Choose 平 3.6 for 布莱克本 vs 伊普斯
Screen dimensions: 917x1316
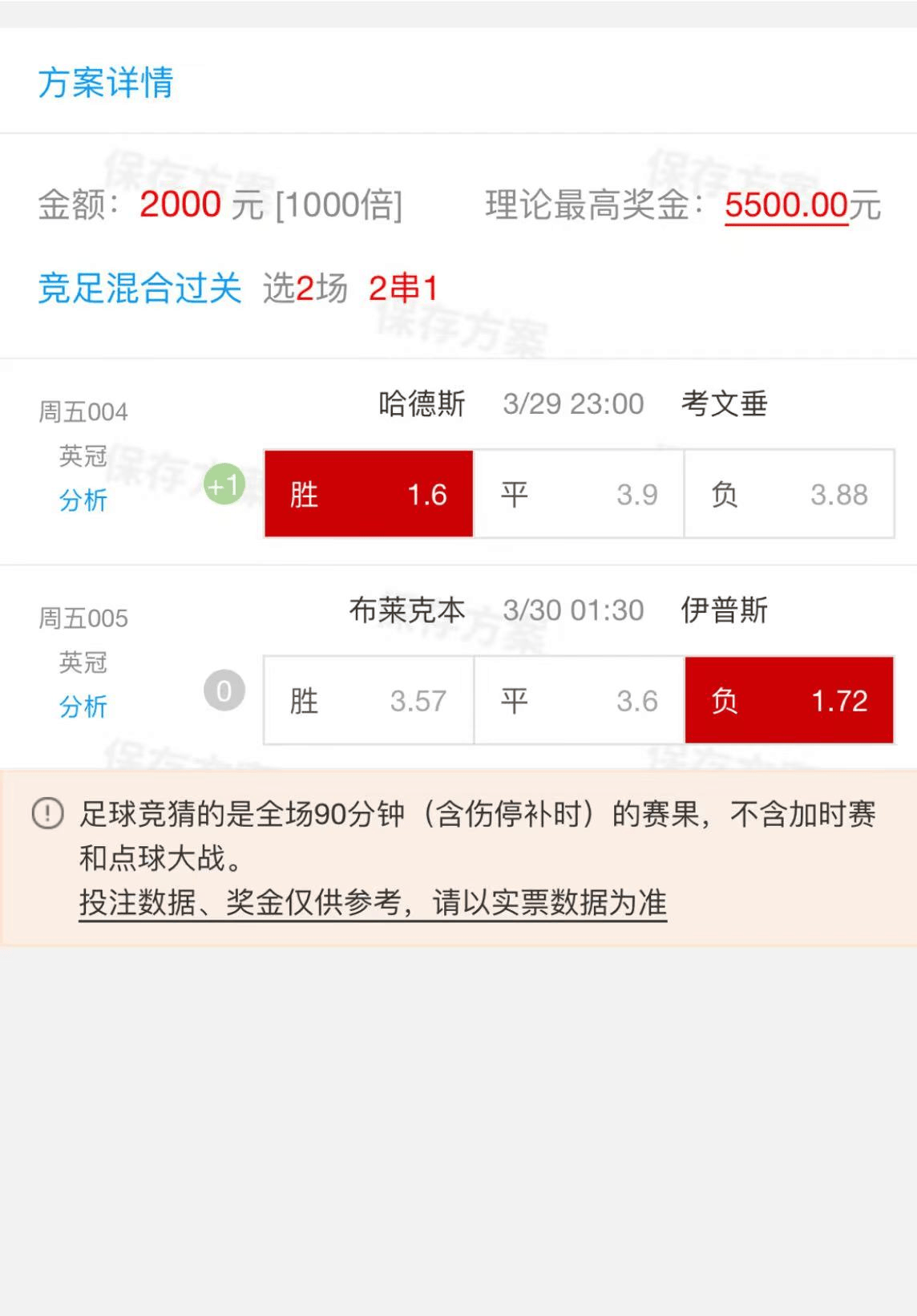(579, 701)
